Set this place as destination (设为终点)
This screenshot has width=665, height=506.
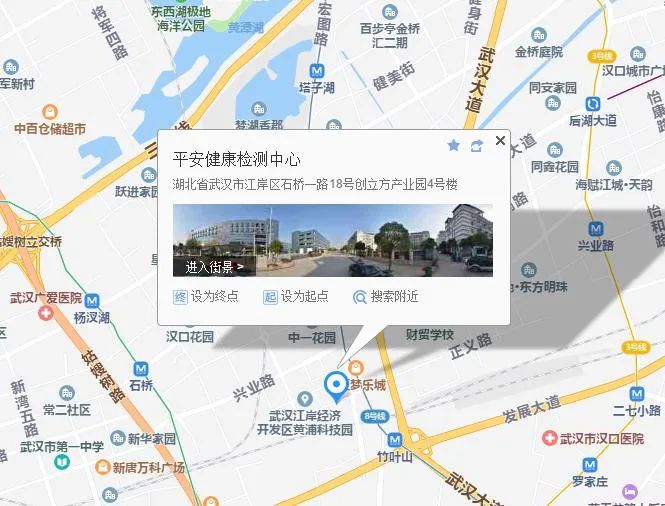pos(206,296)
